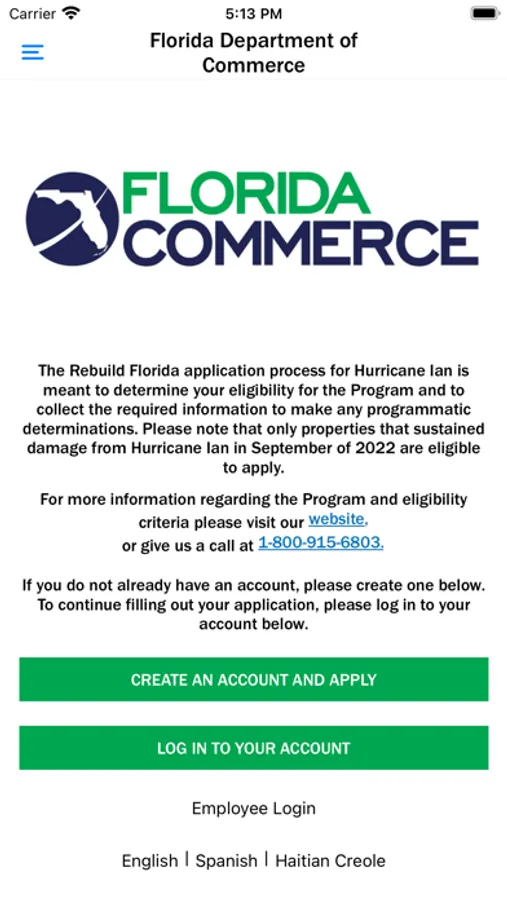Switch language to English
507x900 pixels.
pos(150,861)
